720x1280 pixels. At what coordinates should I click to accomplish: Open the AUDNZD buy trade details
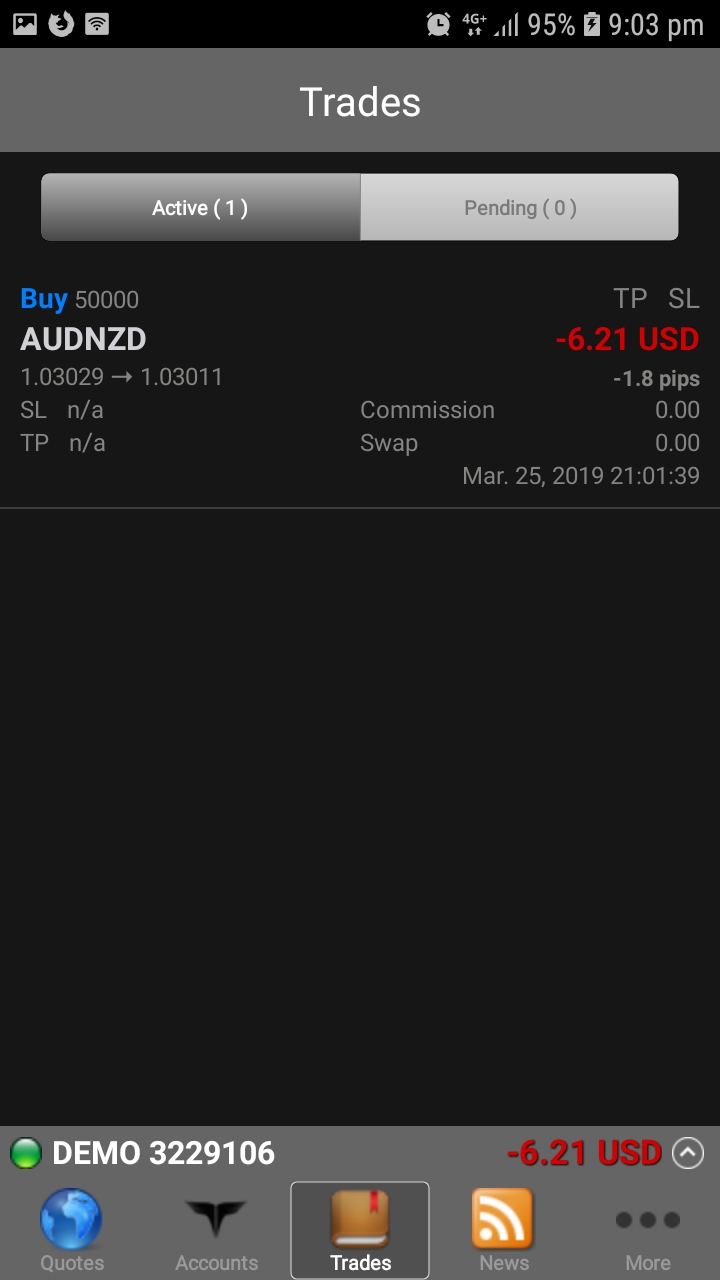coord(360,387)
